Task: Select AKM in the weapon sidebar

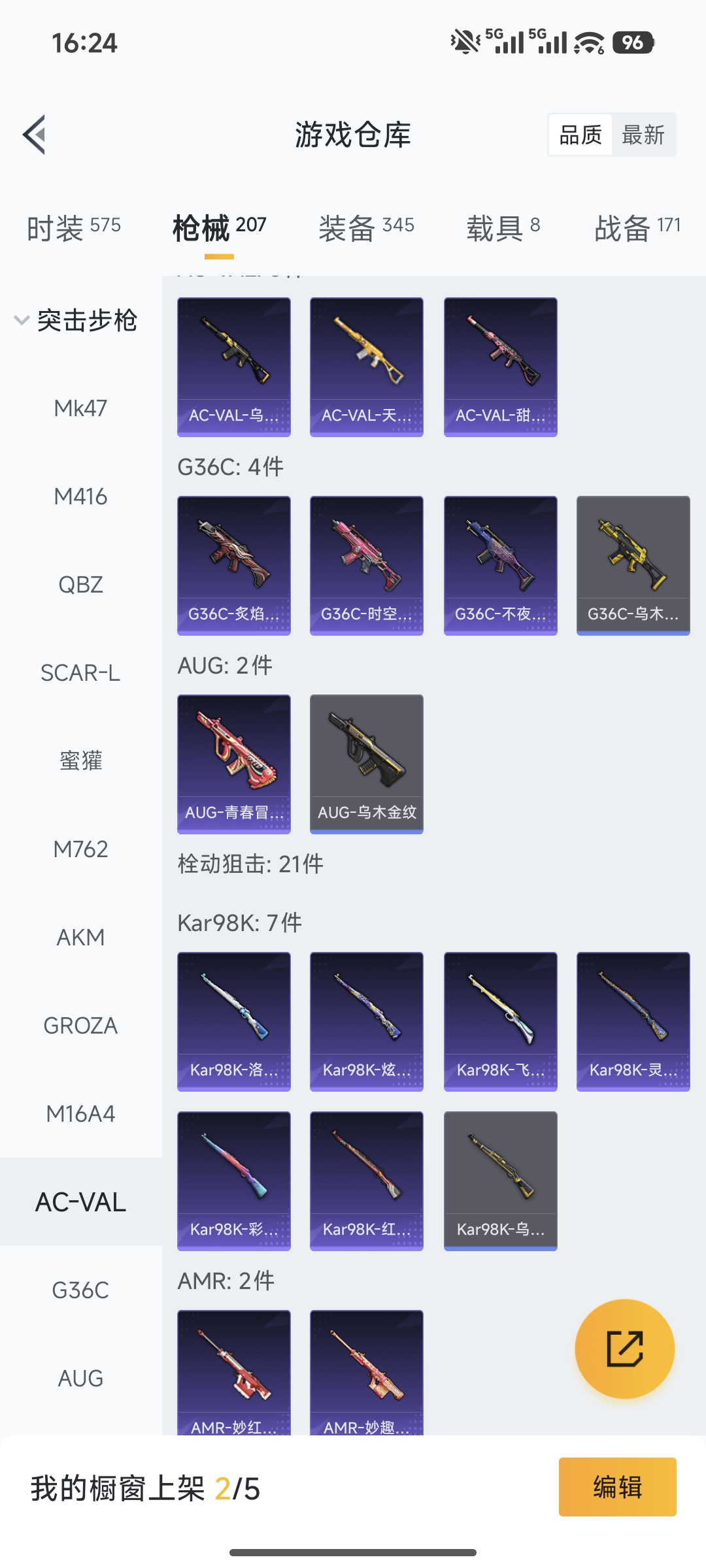Action: (81, 937)
